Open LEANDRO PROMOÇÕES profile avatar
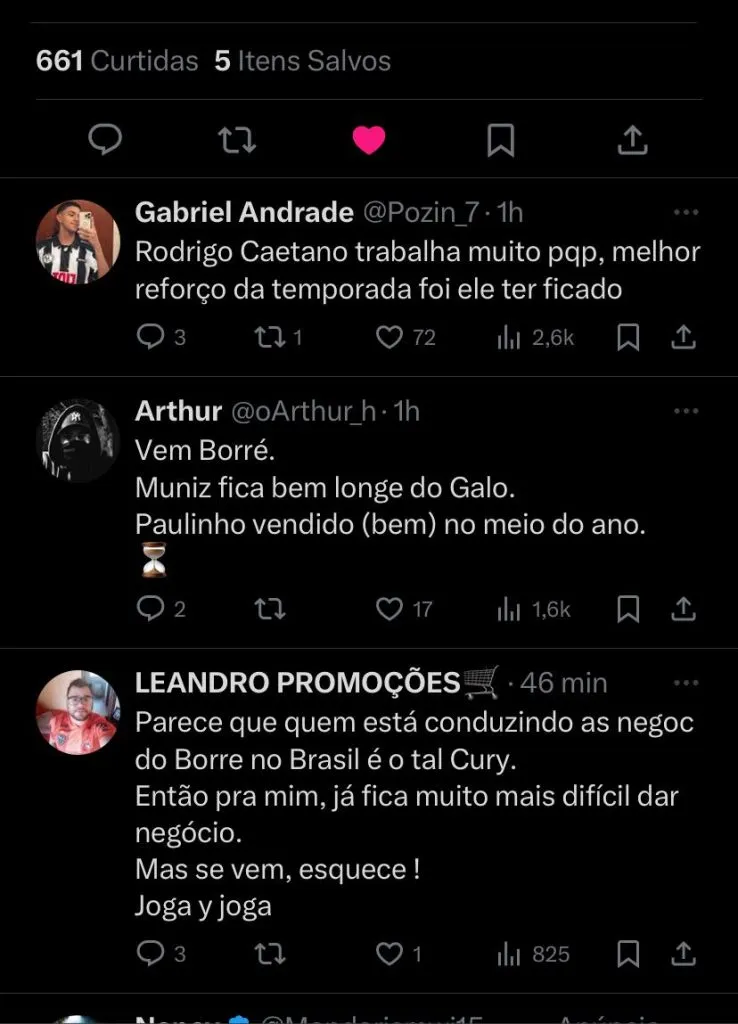 click(78, 711)
